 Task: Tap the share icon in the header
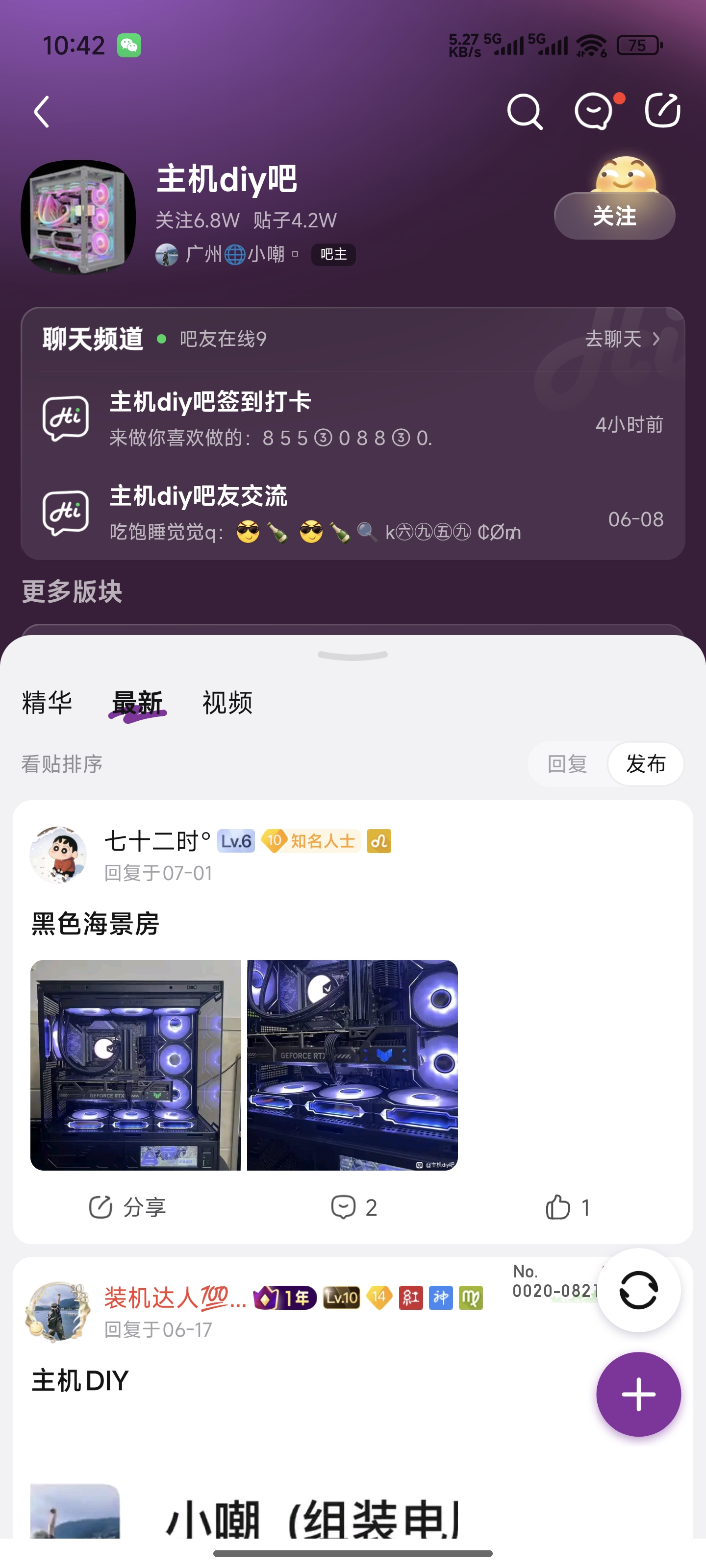(x=662, y=111)
